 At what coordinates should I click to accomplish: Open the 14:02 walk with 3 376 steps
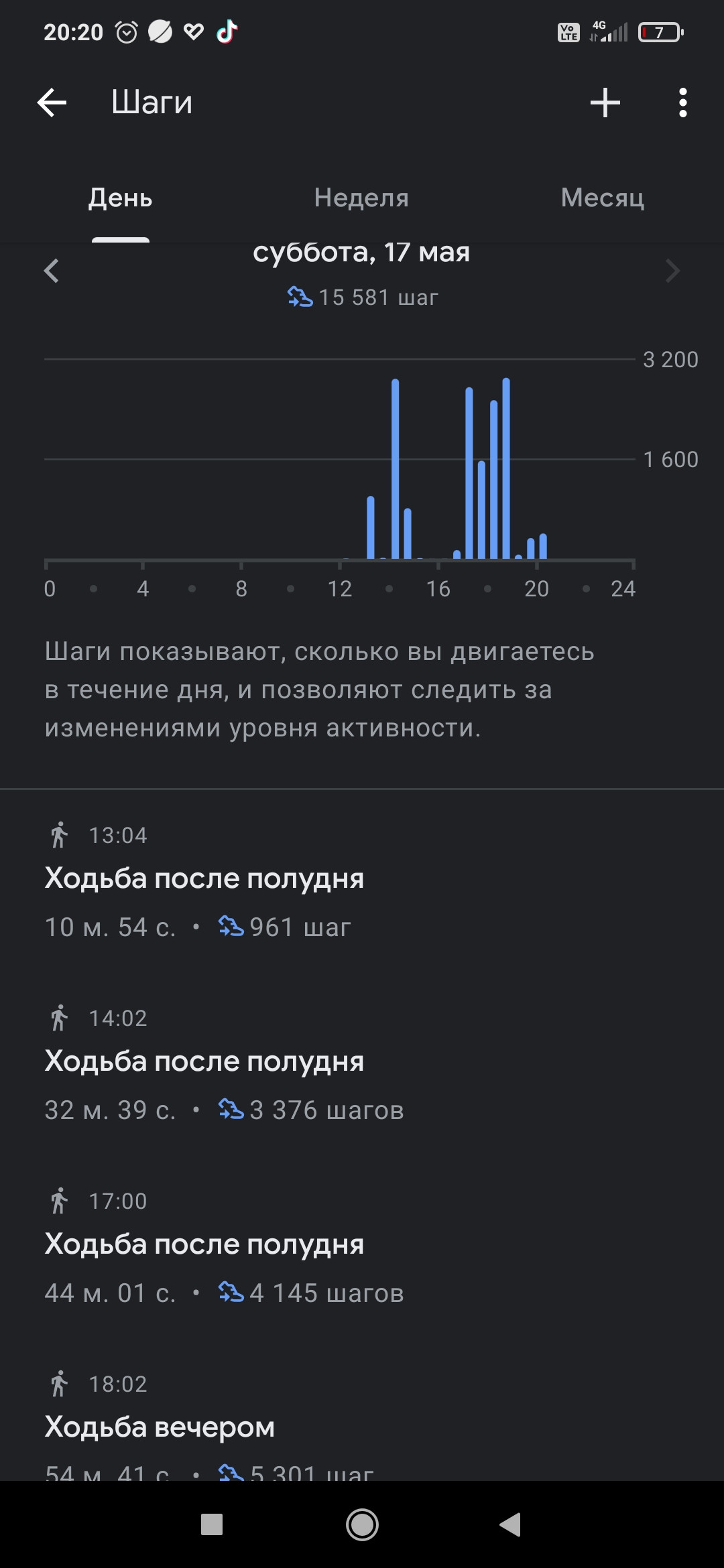[x=362, y=1065]
